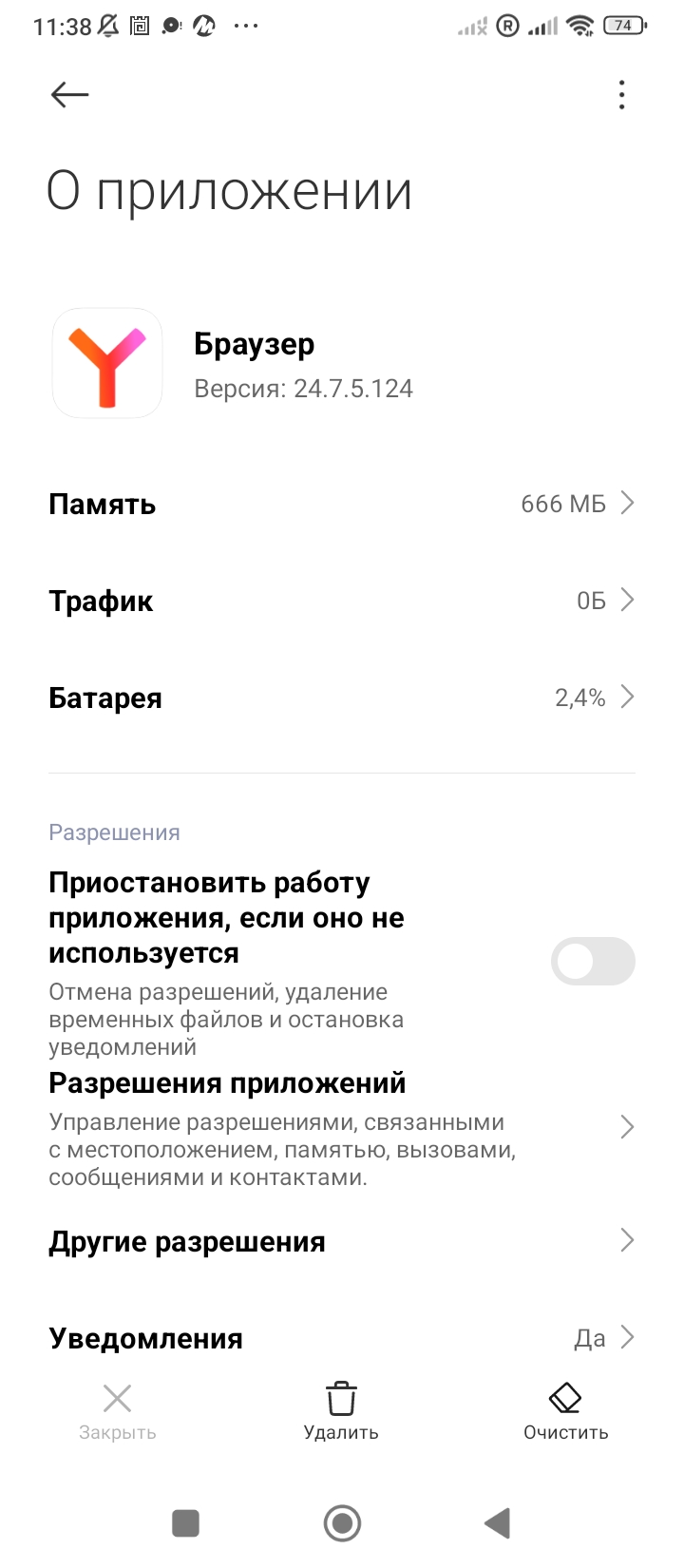Expand the Трафик data usage entry
This screenshot has width=684, height=1568.
[x=342, y=601]
